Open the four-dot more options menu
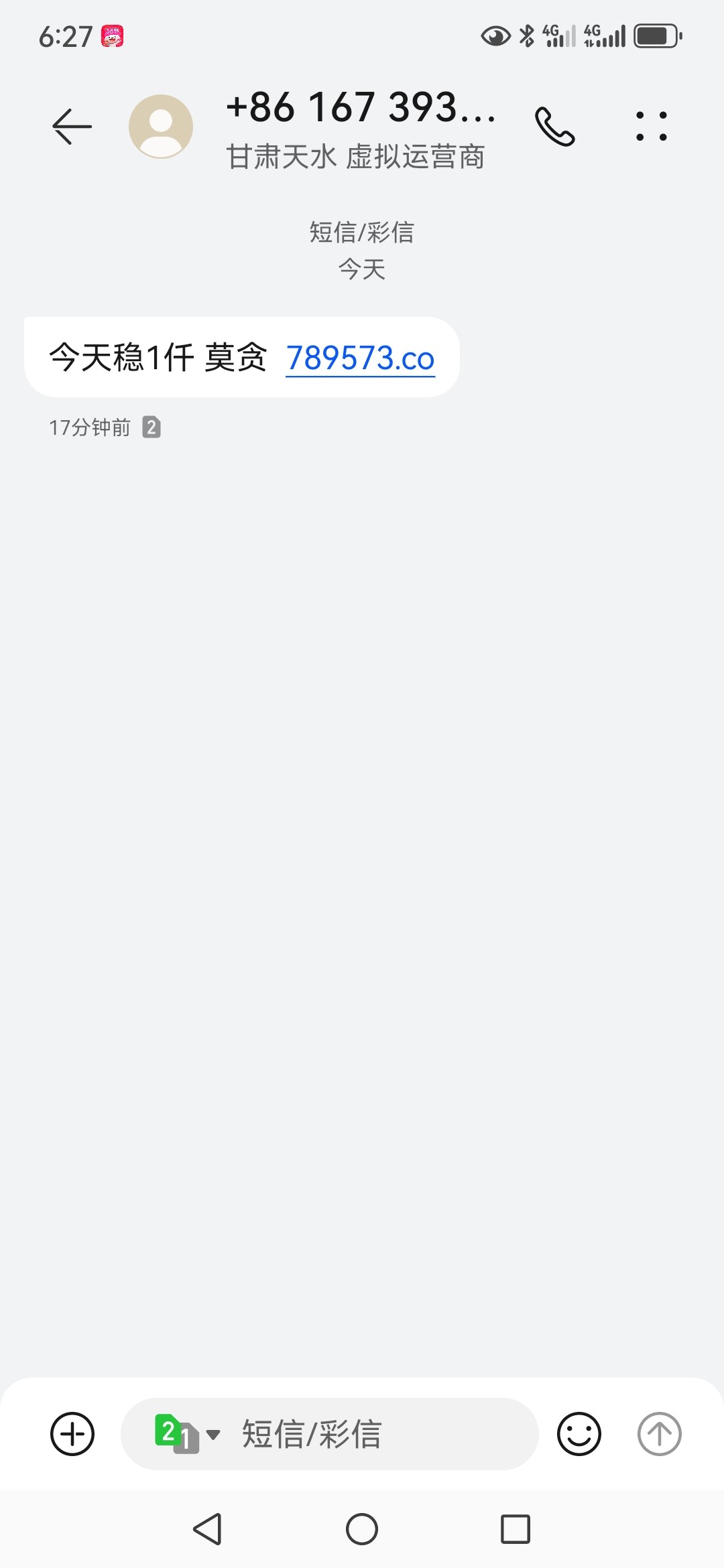Image resolution: width=724 pixels, height=1568 pixels. tap(651, 126)
